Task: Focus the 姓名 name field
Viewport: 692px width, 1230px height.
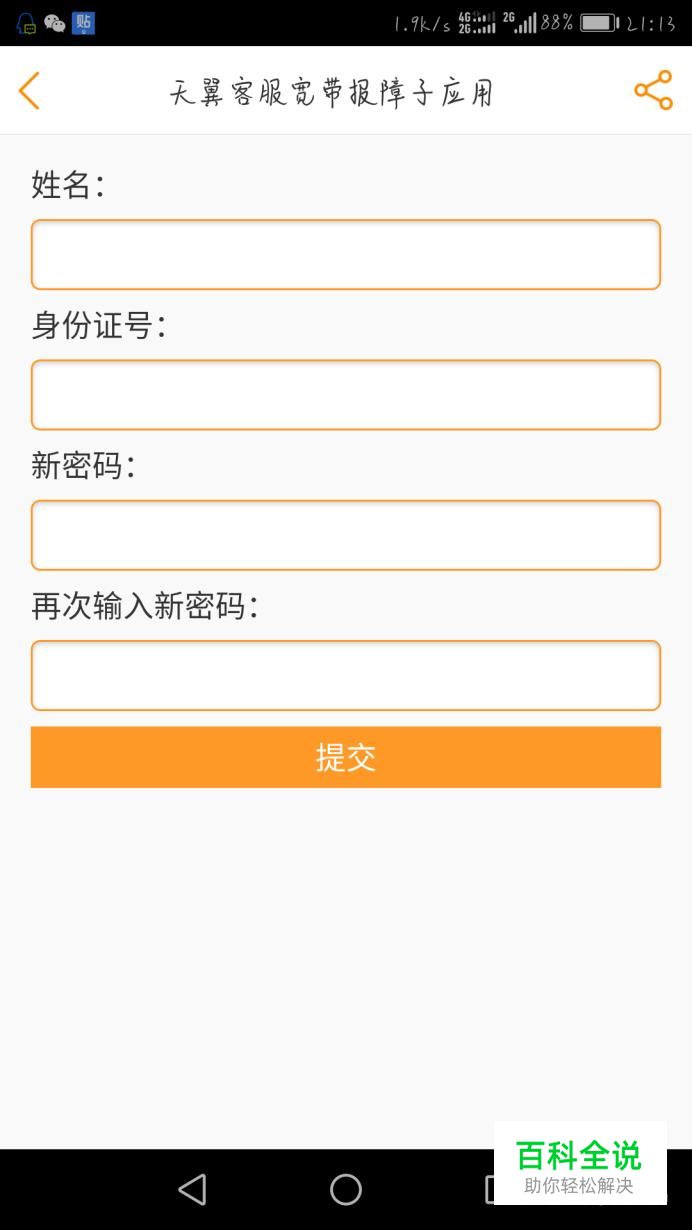Action: [346, 255]
